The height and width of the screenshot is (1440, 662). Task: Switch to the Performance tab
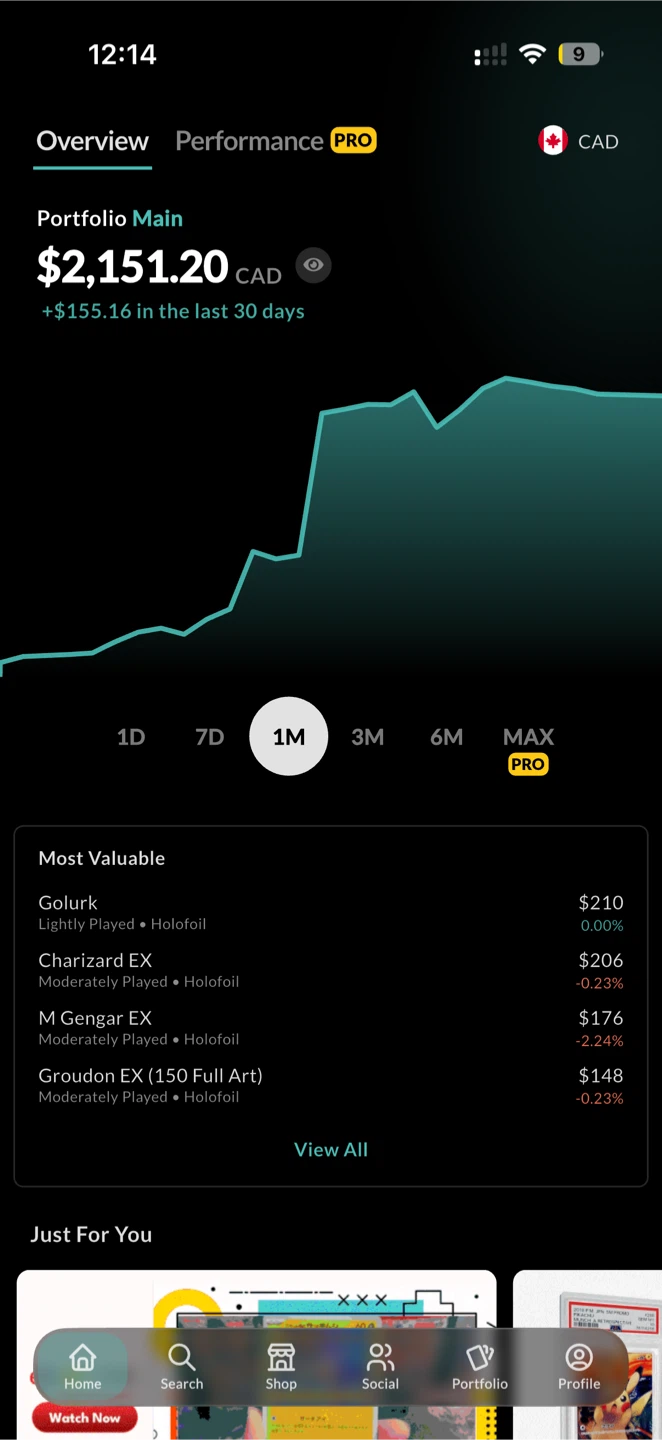pyautogui.click(x=276, y=141)
